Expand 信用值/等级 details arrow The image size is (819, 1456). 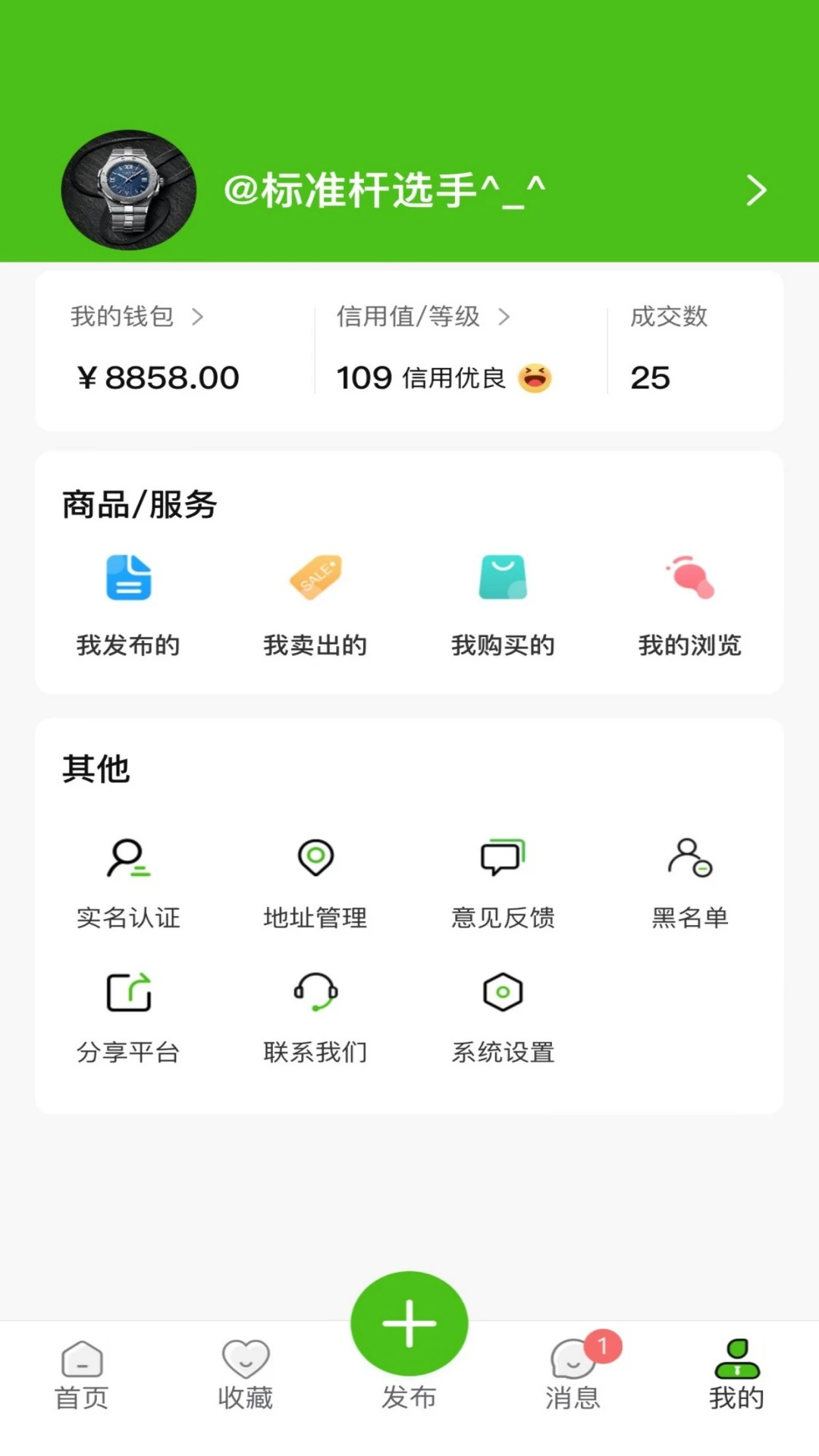point(503,318)
